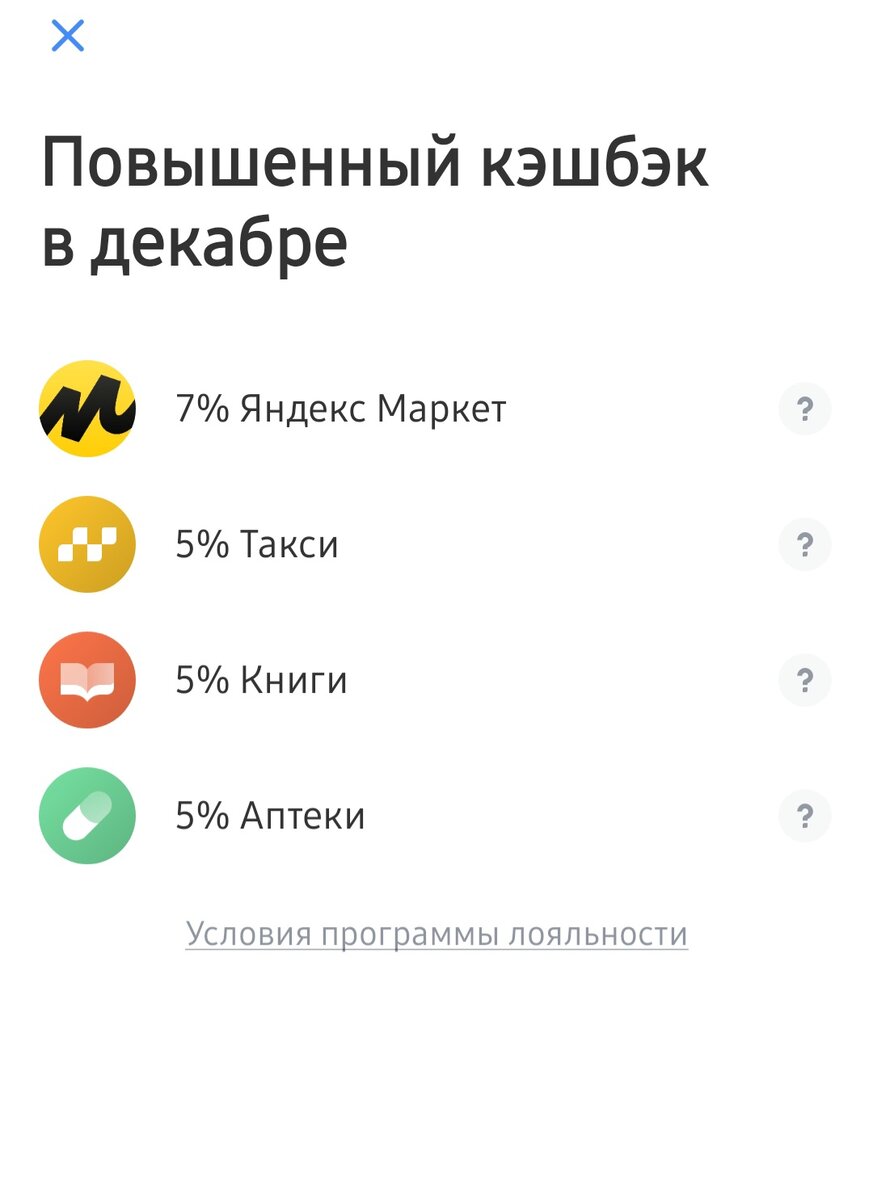View details via question mark beside Книги
Screen dimensions: 873x1200
[805, 679]
